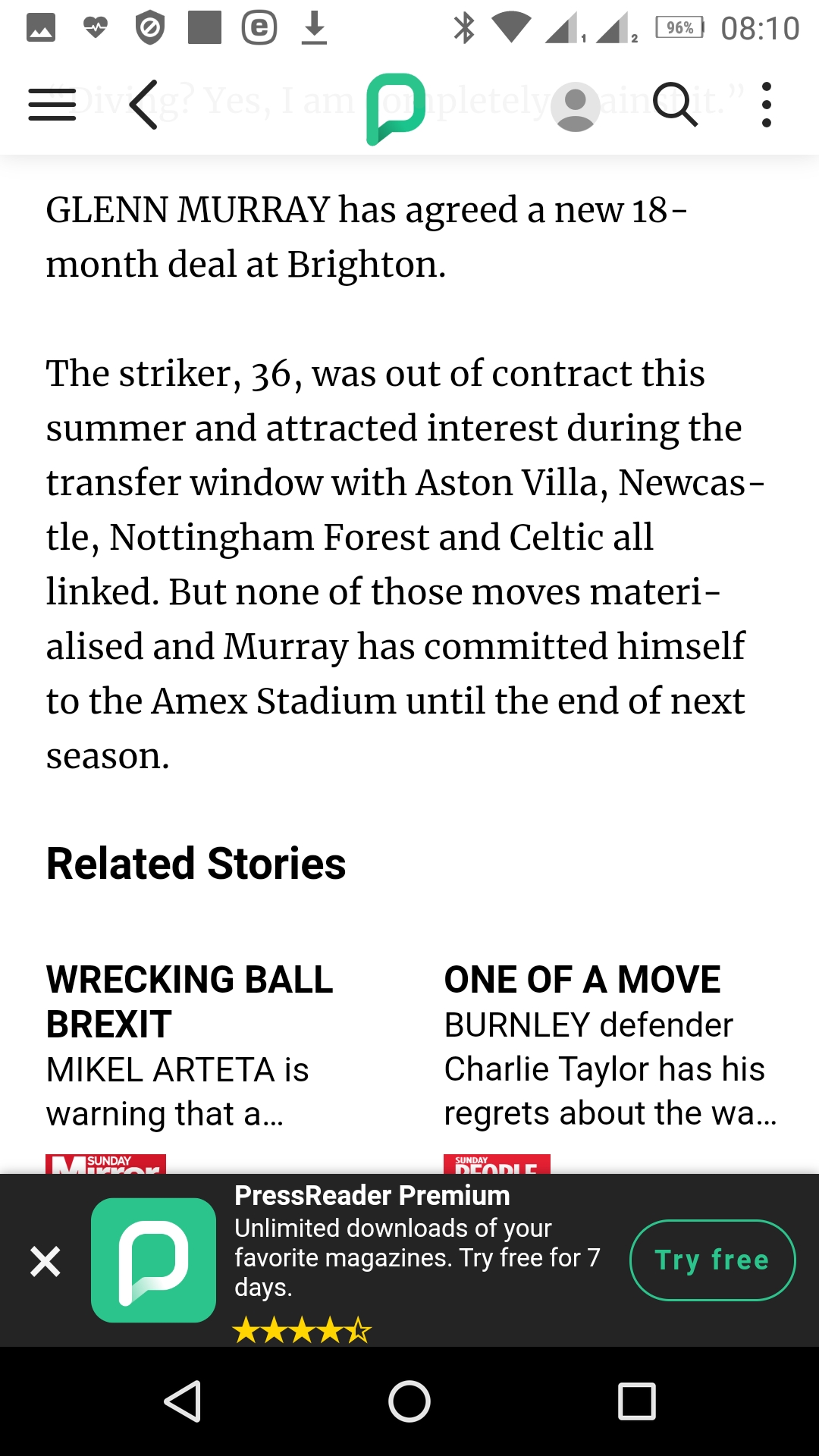Open search with the magnifier icon

pos(675,105)
